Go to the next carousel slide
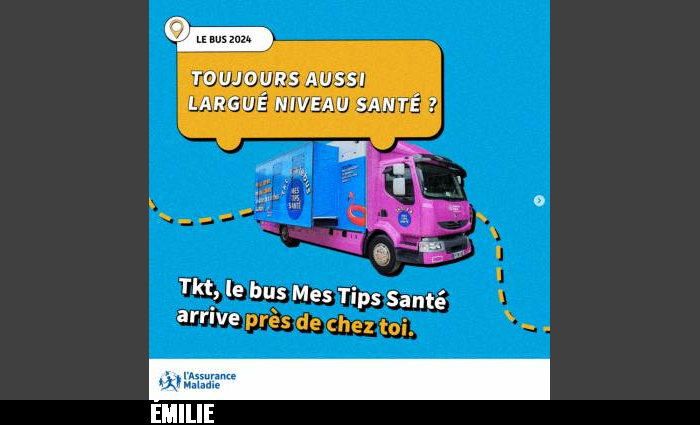Viewport: 700px width, 425px height. (539, 201)
